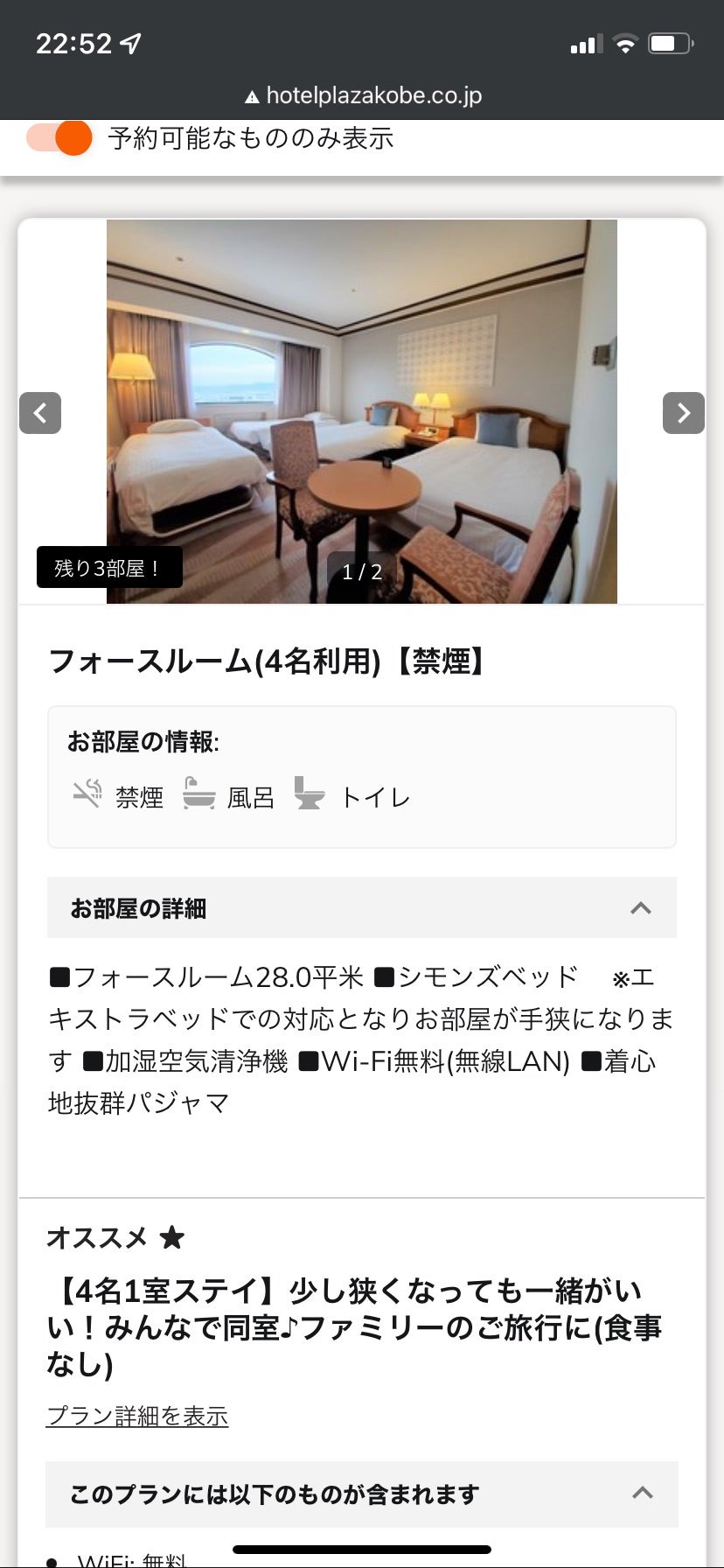Image resolution: width=724 pixels, height=1568 pixels.
Task: Show the next room photo
Action: tap(684, 413)
